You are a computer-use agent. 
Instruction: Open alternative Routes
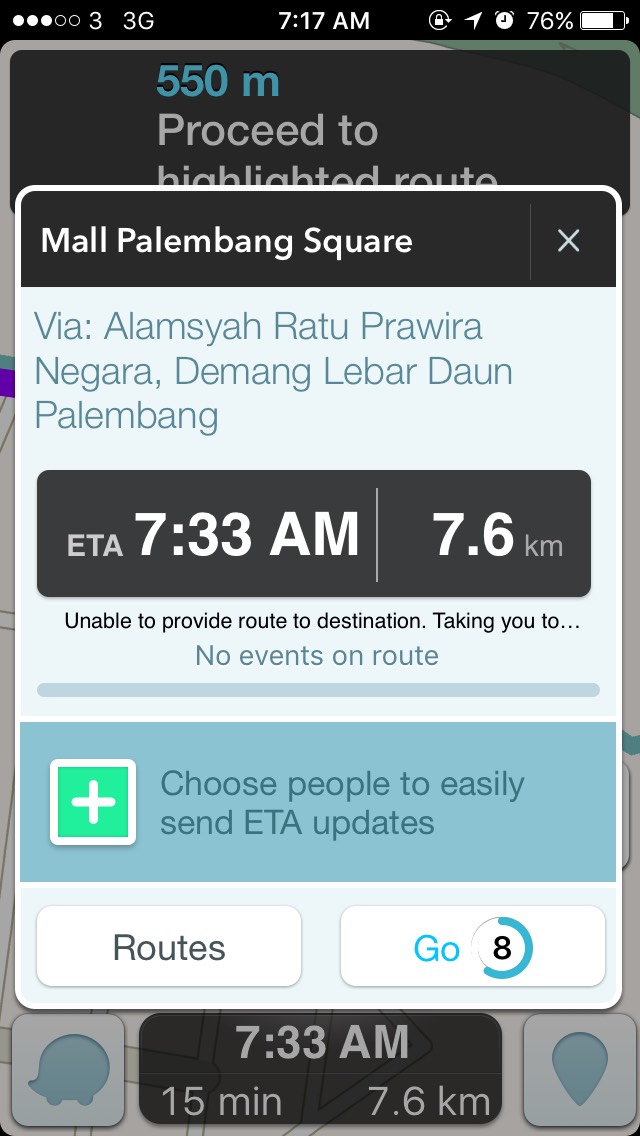(169, 947)
